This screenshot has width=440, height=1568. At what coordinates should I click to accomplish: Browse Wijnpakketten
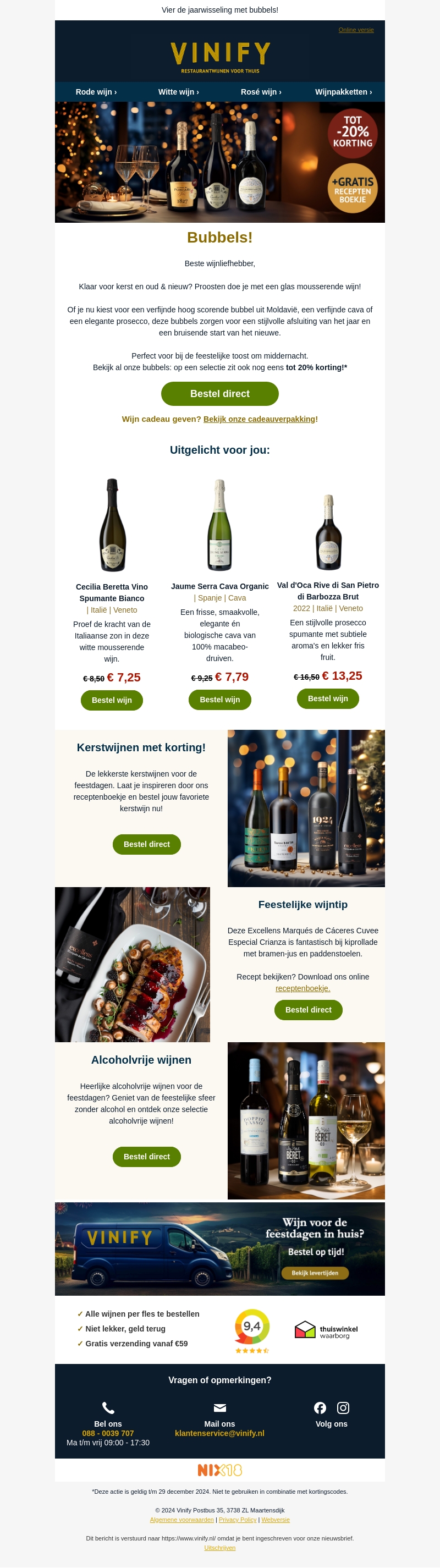[x=343, y=92]
